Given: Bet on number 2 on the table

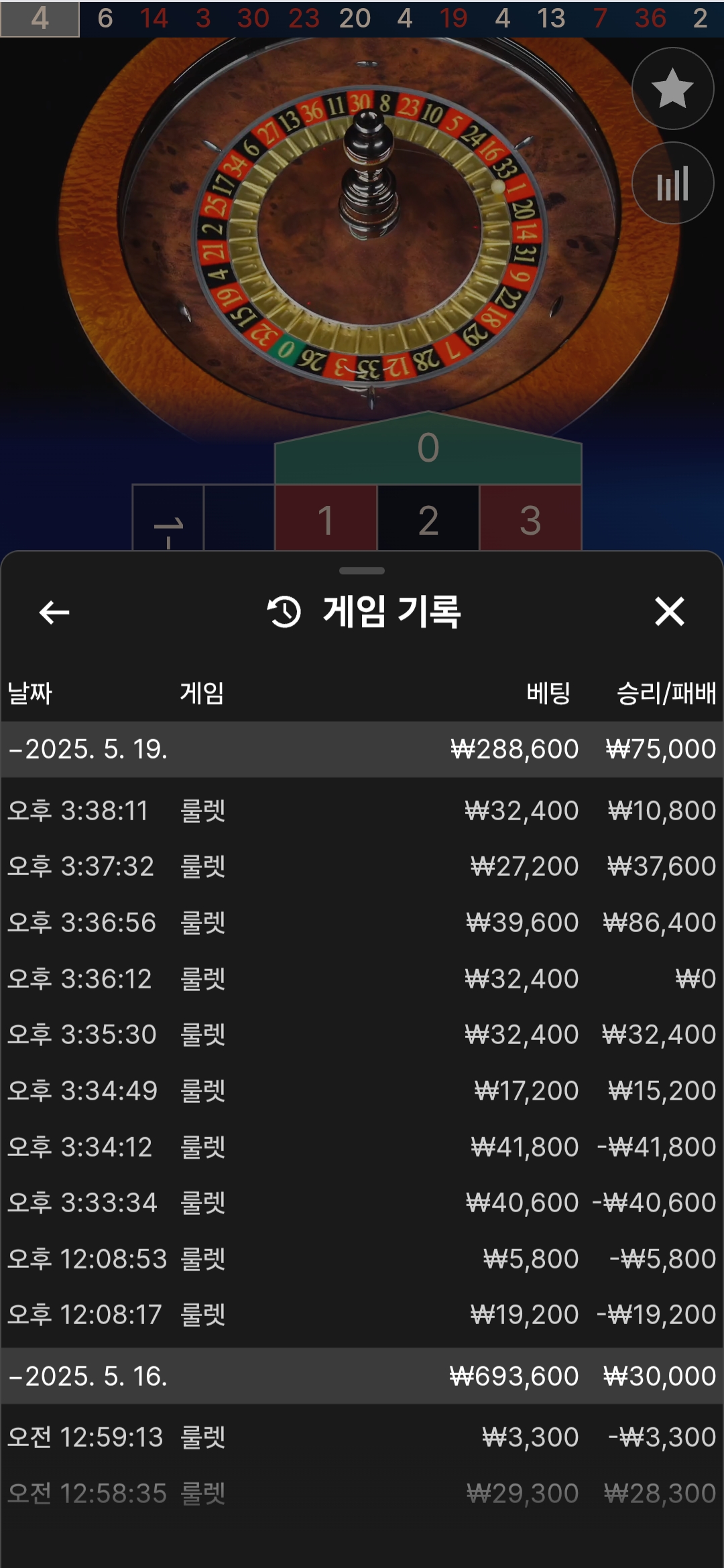Looking at the screenshot, I should click(x=428, y=519).
